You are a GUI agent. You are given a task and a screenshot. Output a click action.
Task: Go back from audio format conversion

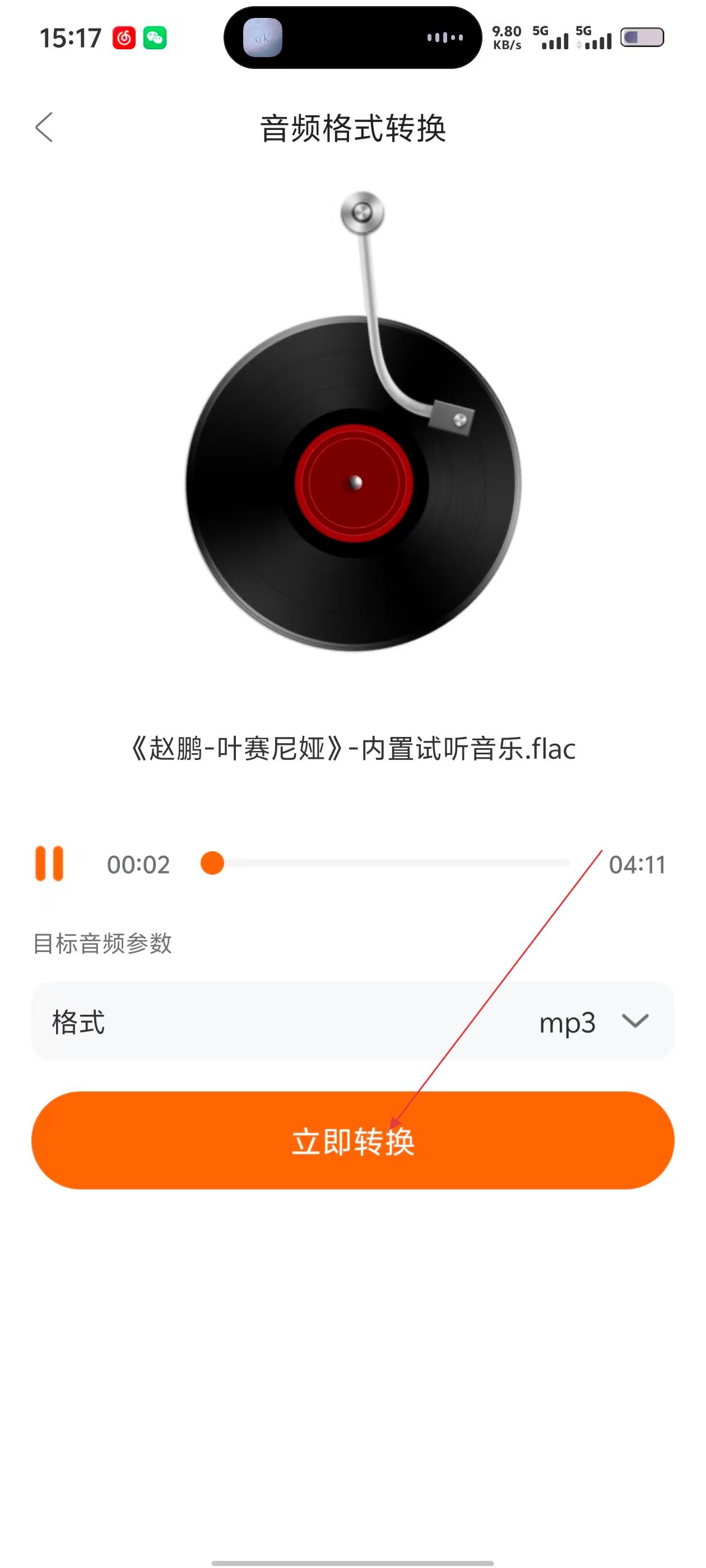click(44, 127)
